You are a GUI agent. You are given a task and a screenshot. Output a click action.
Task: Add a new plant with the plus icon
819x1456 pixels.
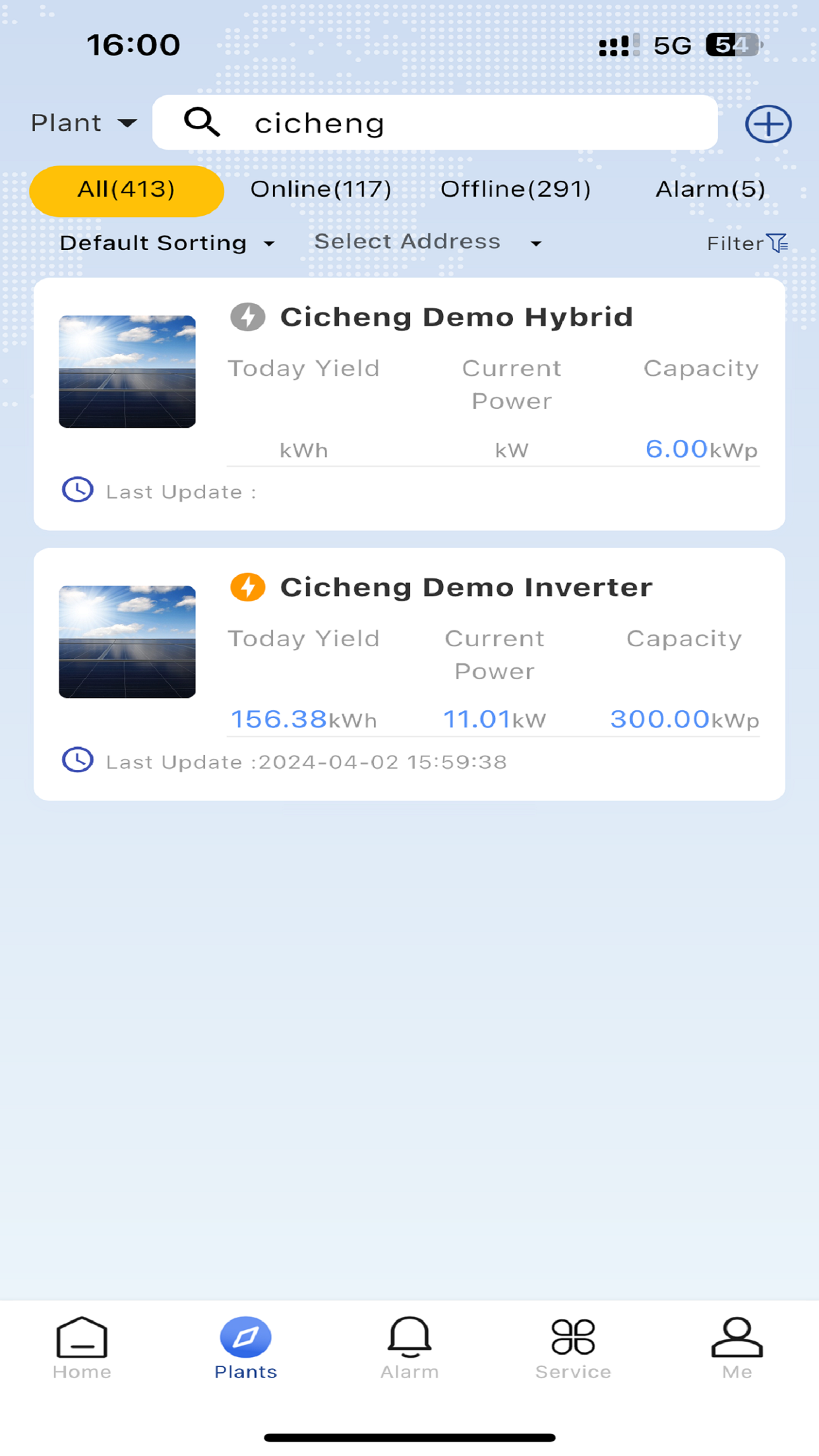click(768, 123)
